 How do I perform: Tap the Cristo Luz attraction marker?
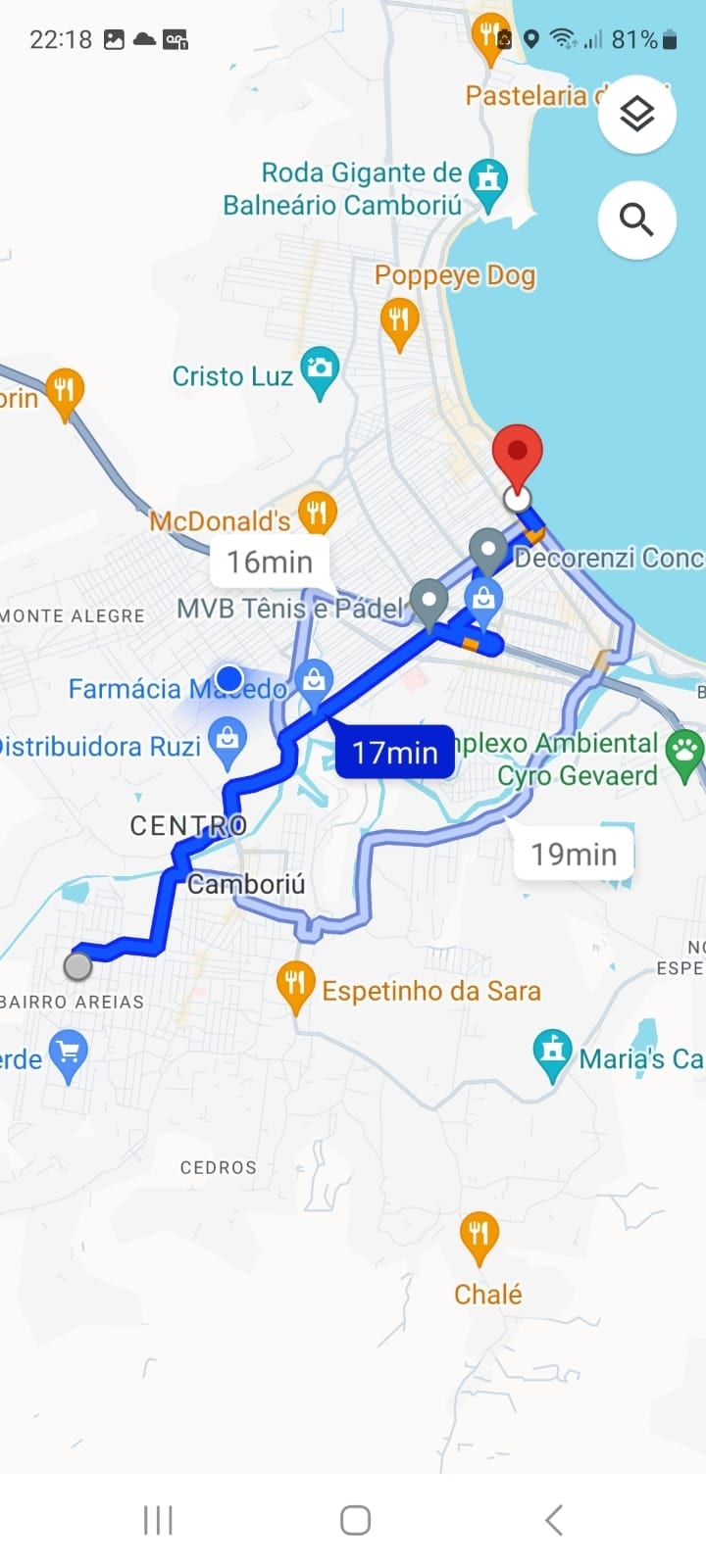pos(320,369)
